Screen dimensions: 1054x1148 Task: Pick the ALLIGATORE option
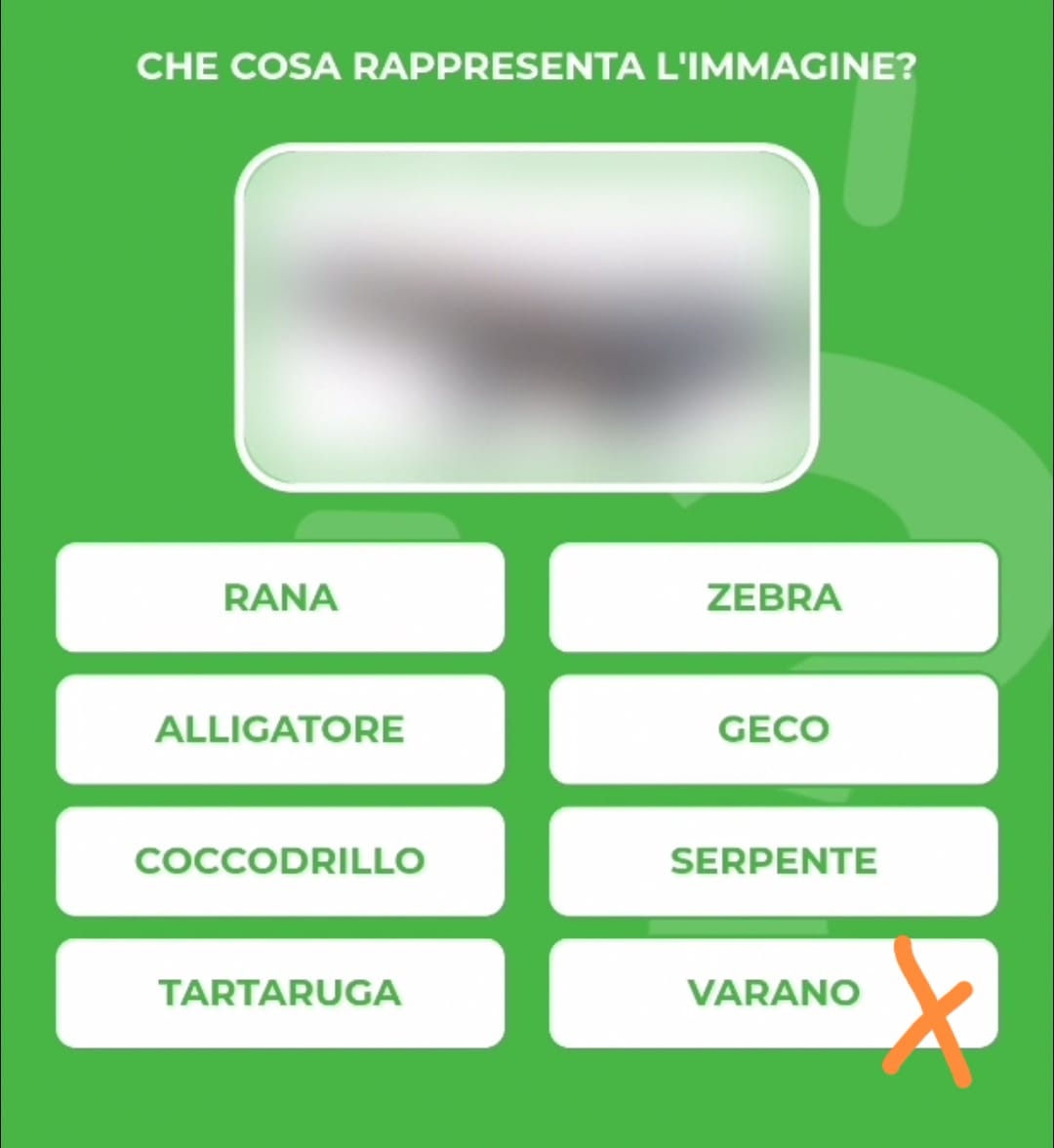[280, 729]
